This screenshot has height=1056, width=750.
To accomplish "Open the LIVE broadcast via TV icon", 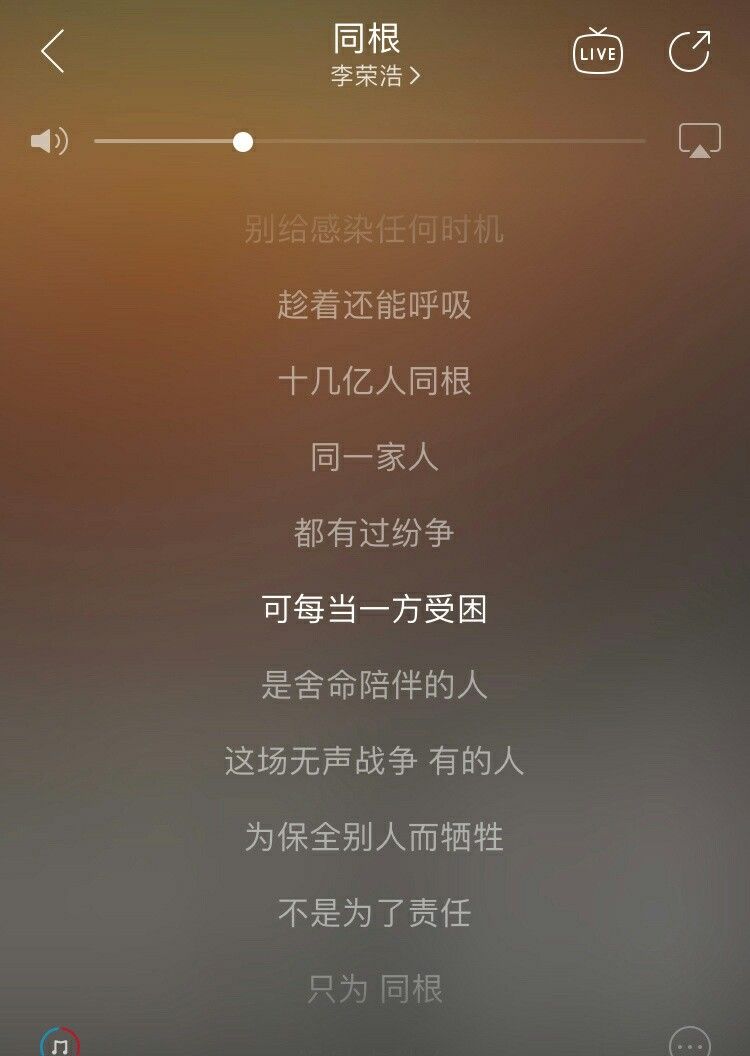I will pyautogui.click(x=597, y=51).
